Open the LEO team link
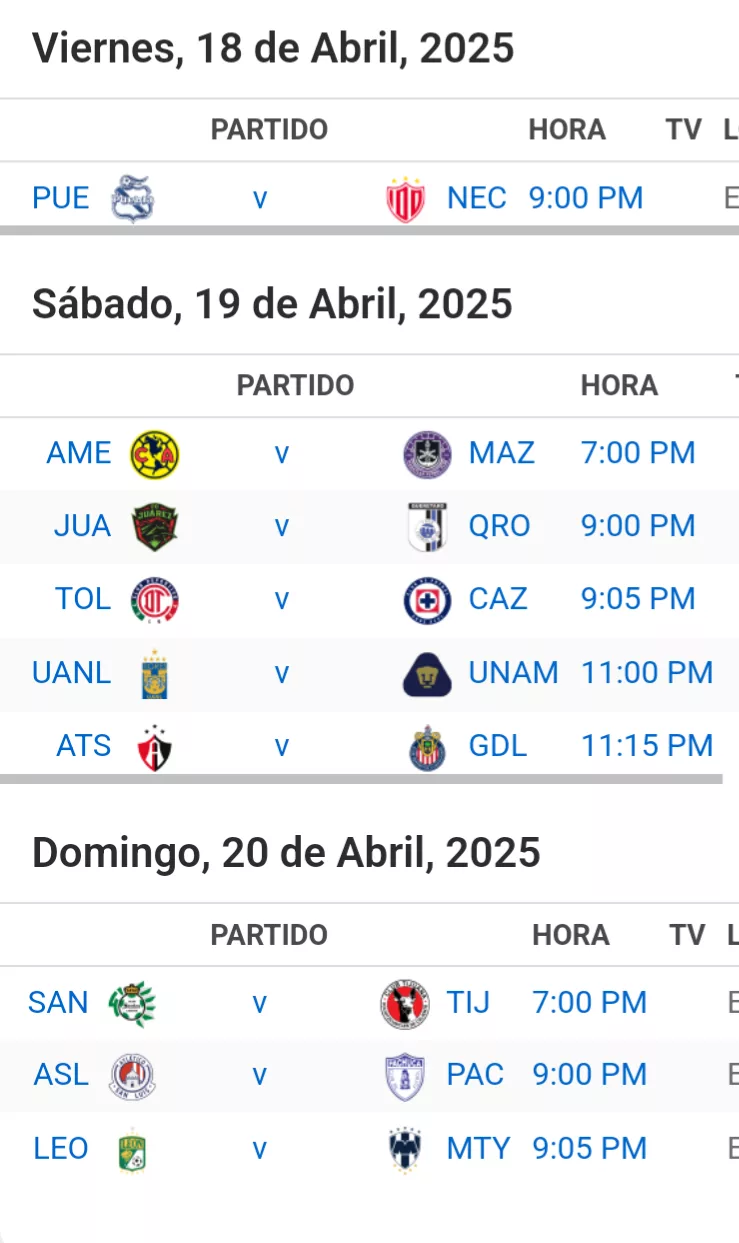Viewport: 739px width, 1243px height. click(61, 1149)
